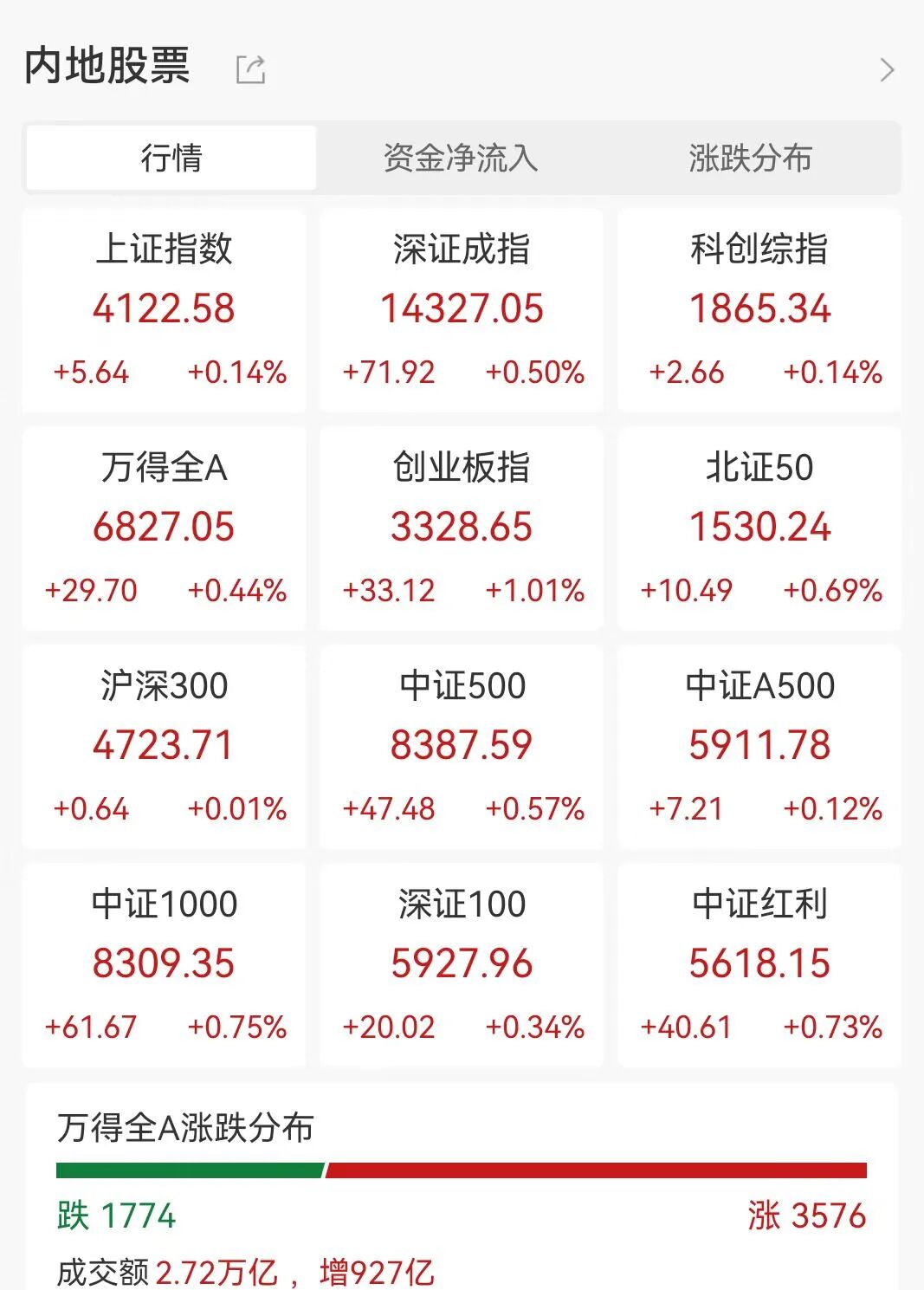Screen dimensions: 924x1290
Task: View 中证500 index details
Action: [x=462, y=747]
